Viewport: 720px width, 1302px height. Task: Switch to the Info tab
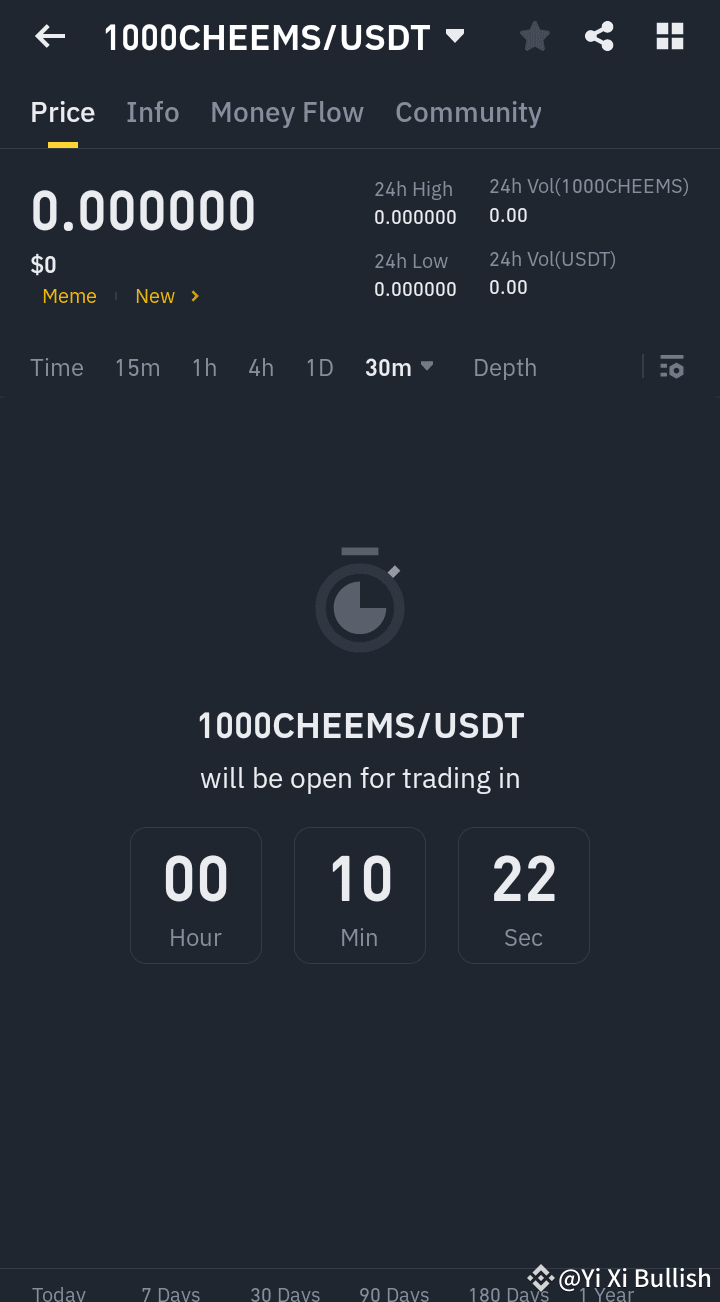[x=152, y=112]
